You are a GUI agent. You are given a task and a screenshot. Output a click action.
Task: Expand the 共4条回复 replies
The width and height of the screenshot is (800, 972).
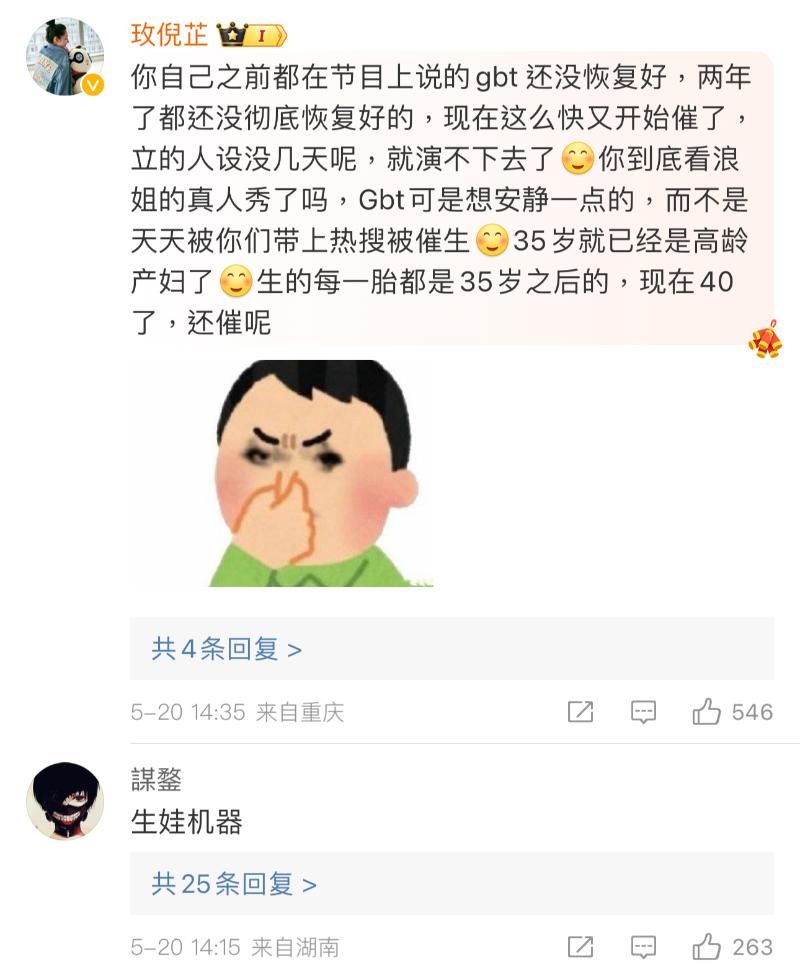(x=227, y=649)
